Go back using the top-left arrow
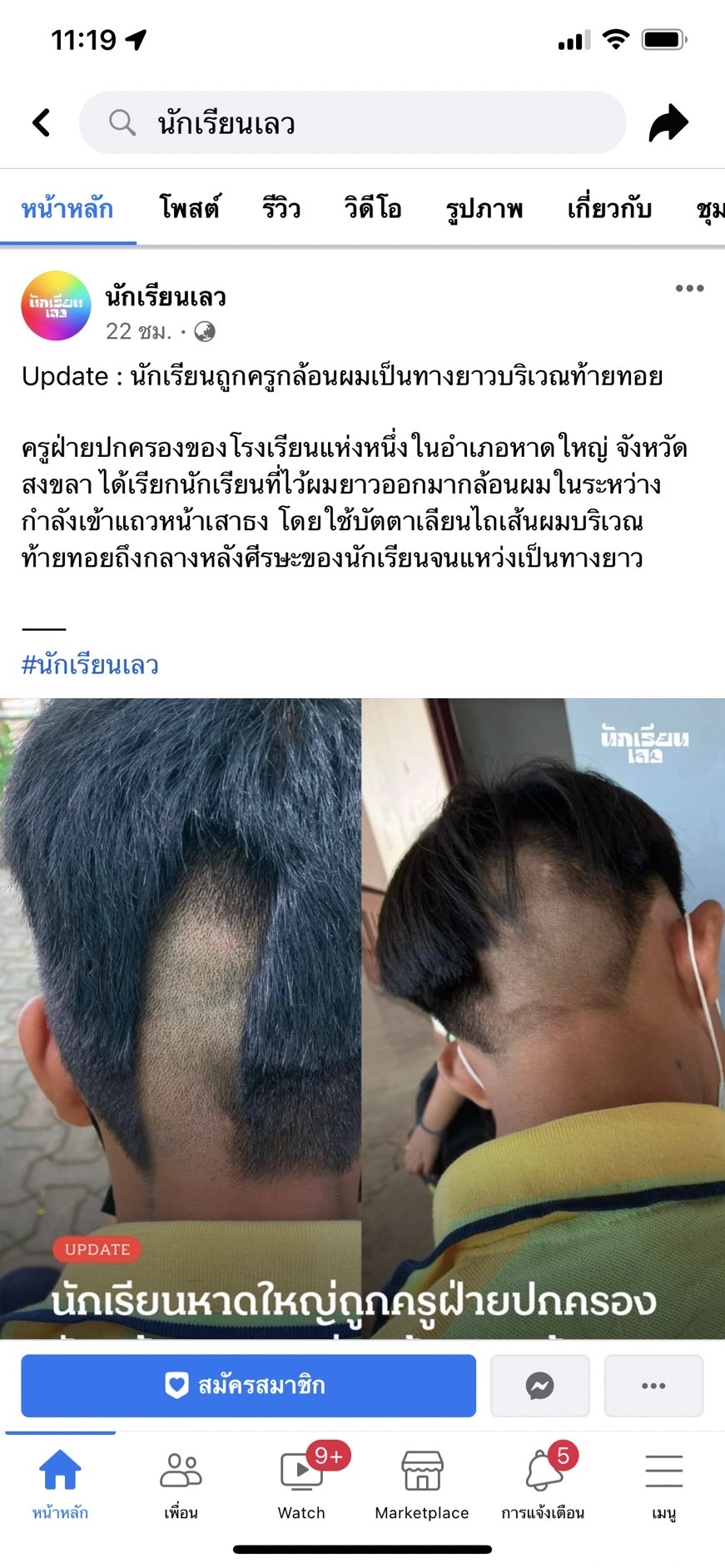 [42, 123]
